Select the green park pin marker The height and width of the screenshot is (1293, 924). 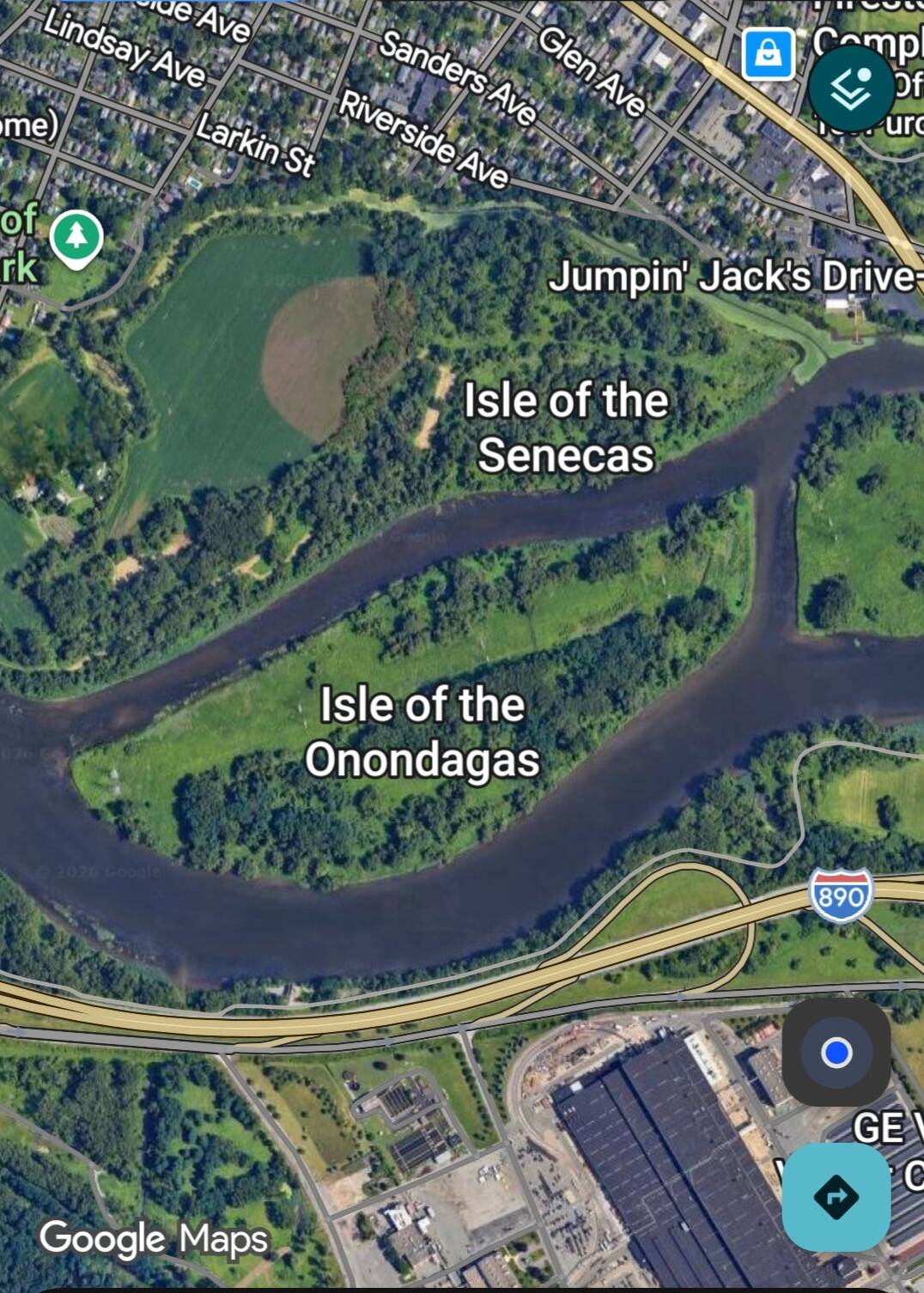pos(76,236)
